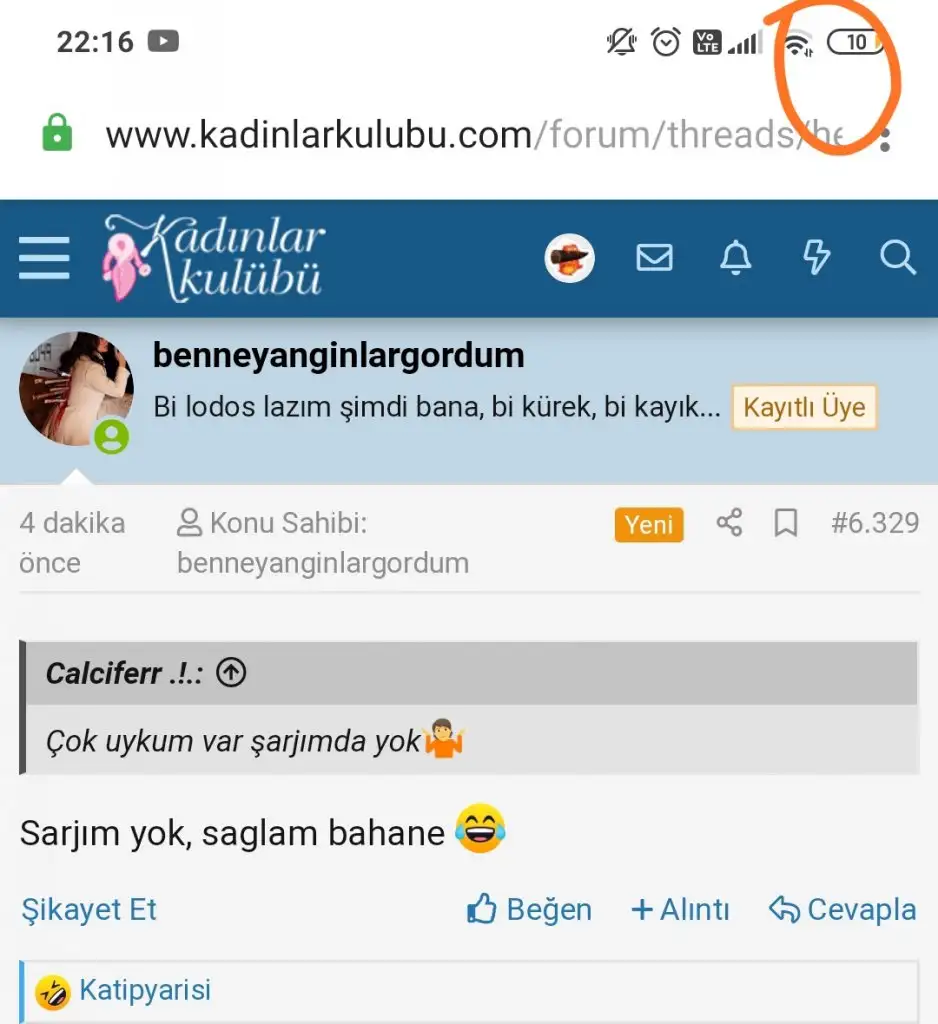Bookmark post #6.329

[x=786, y=523]
